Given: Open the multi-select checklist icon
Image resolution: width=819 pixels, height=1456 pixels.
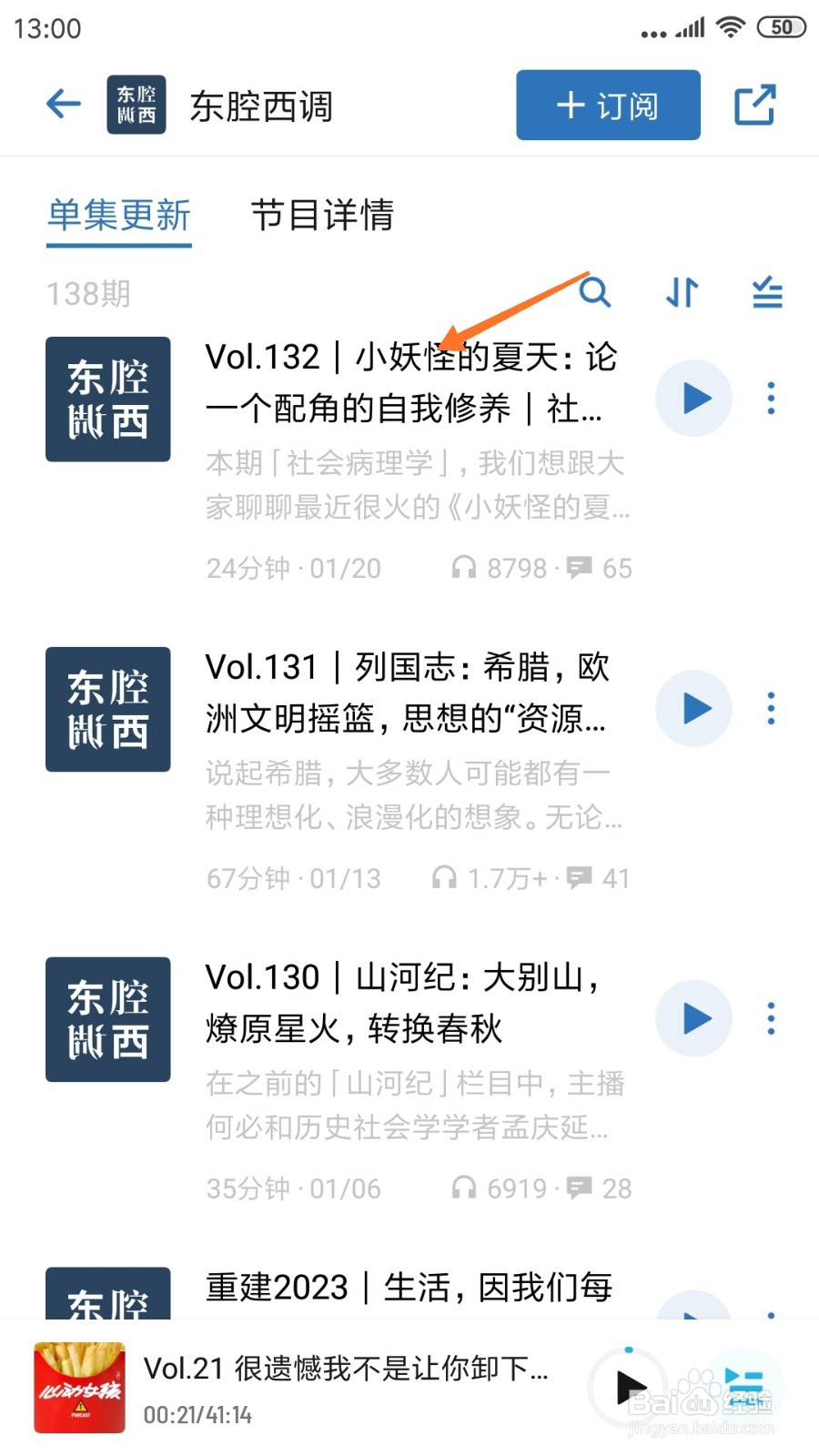Looking at the screenshot, I should 767,293.
